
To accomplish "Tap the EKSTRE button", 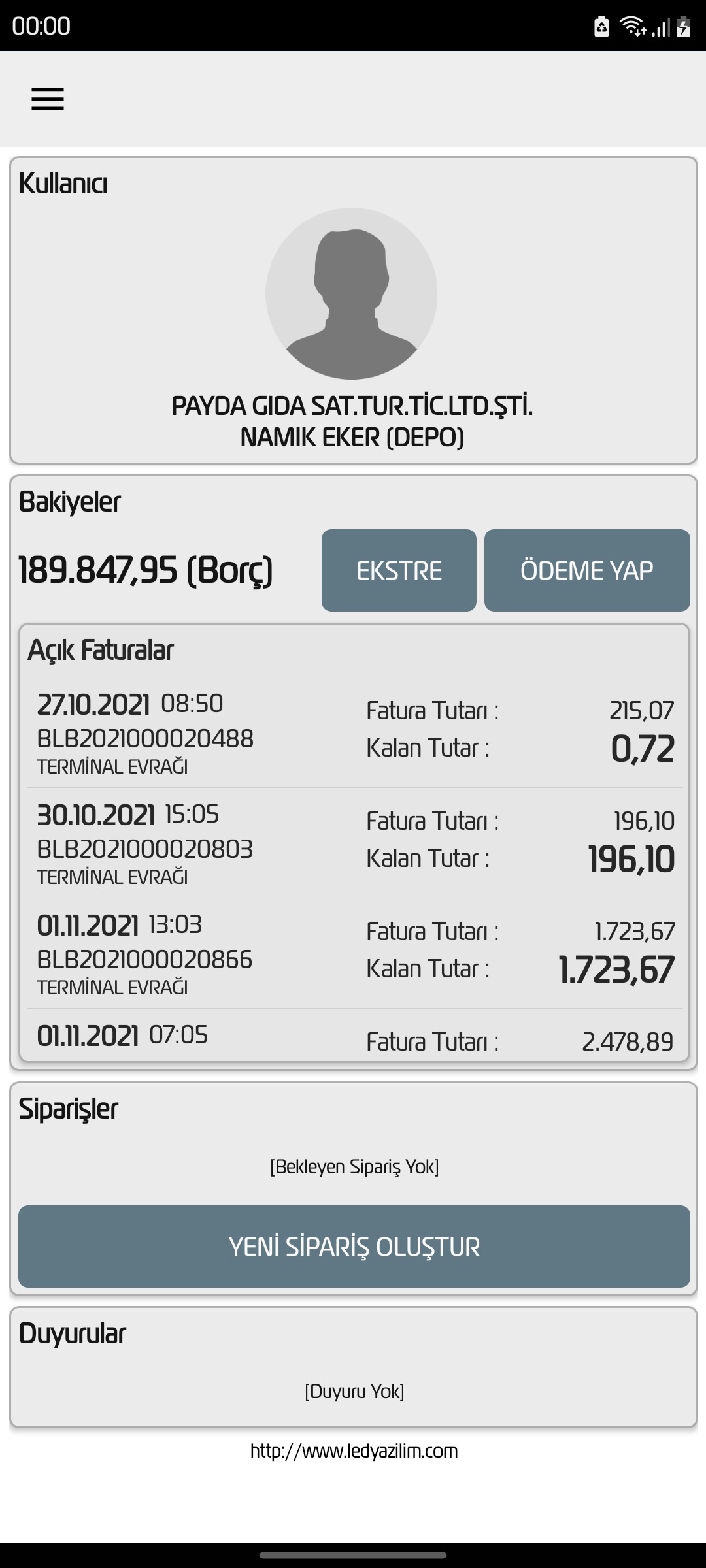I will click(399, 570).
